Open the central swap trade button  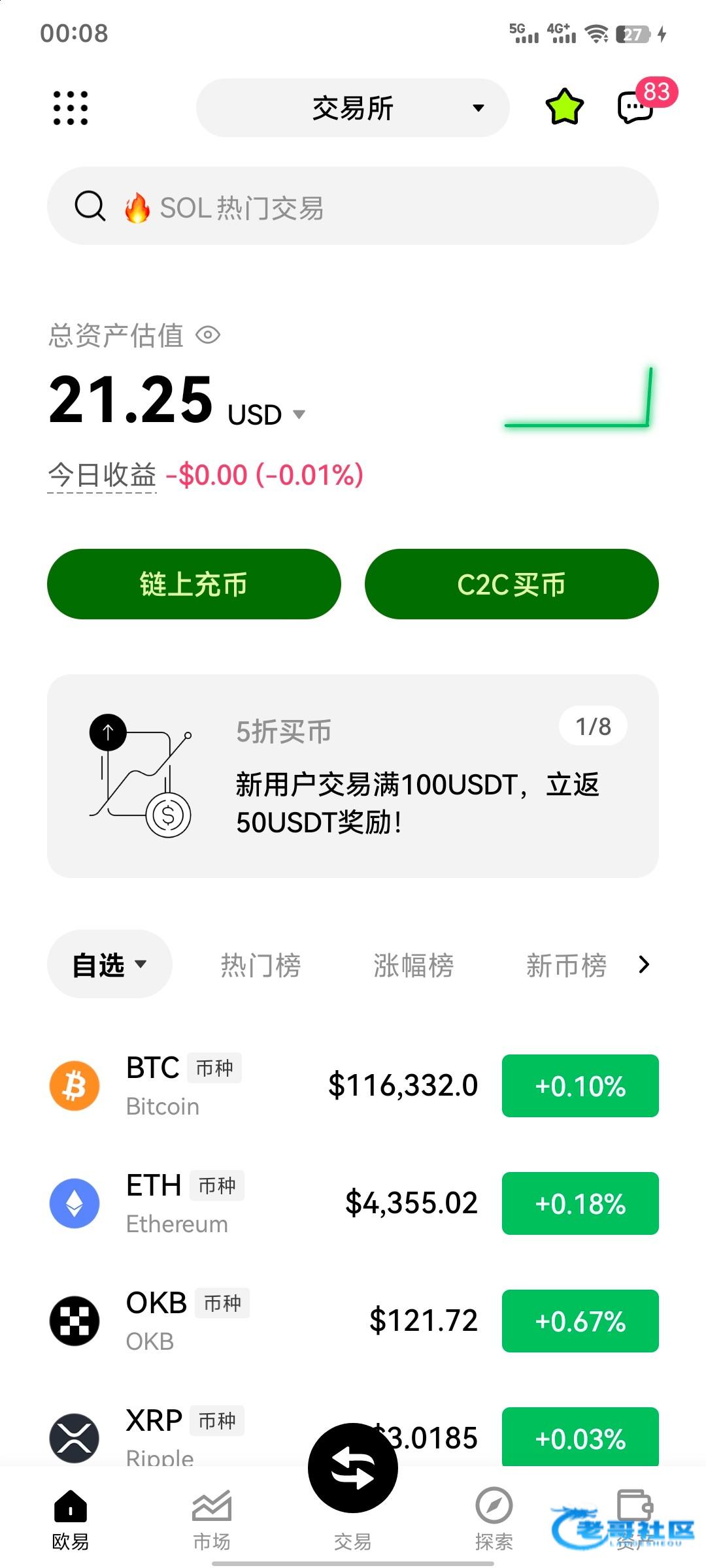353,1468
